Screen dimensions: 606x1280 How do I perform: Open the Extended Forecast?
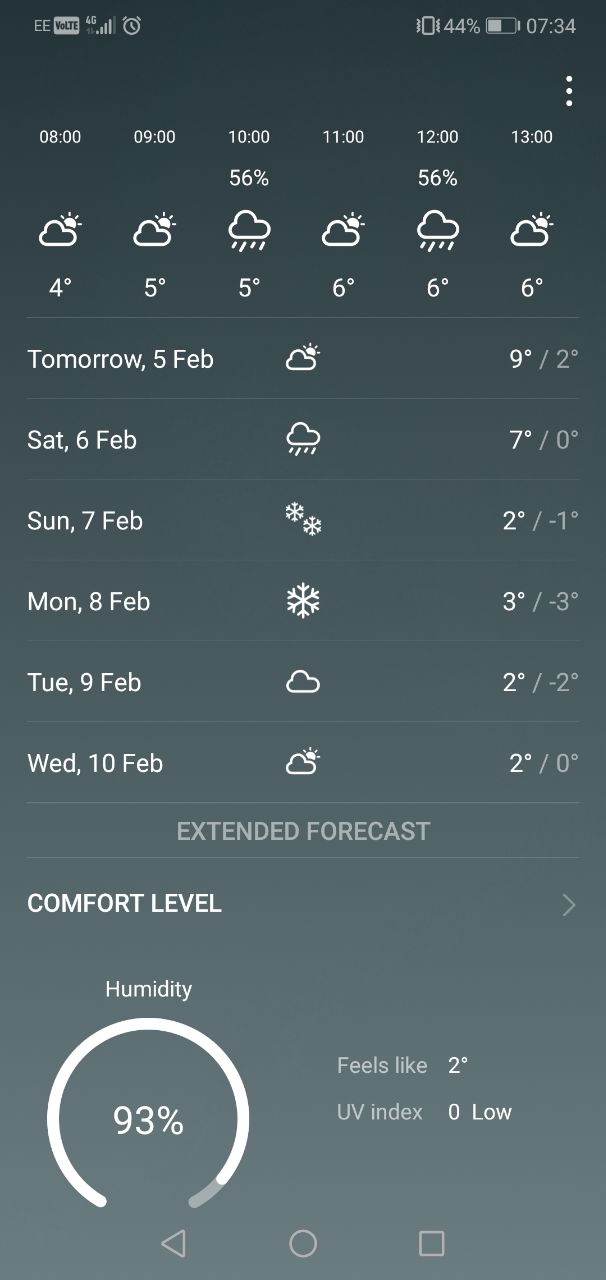(x=303, y=831)
